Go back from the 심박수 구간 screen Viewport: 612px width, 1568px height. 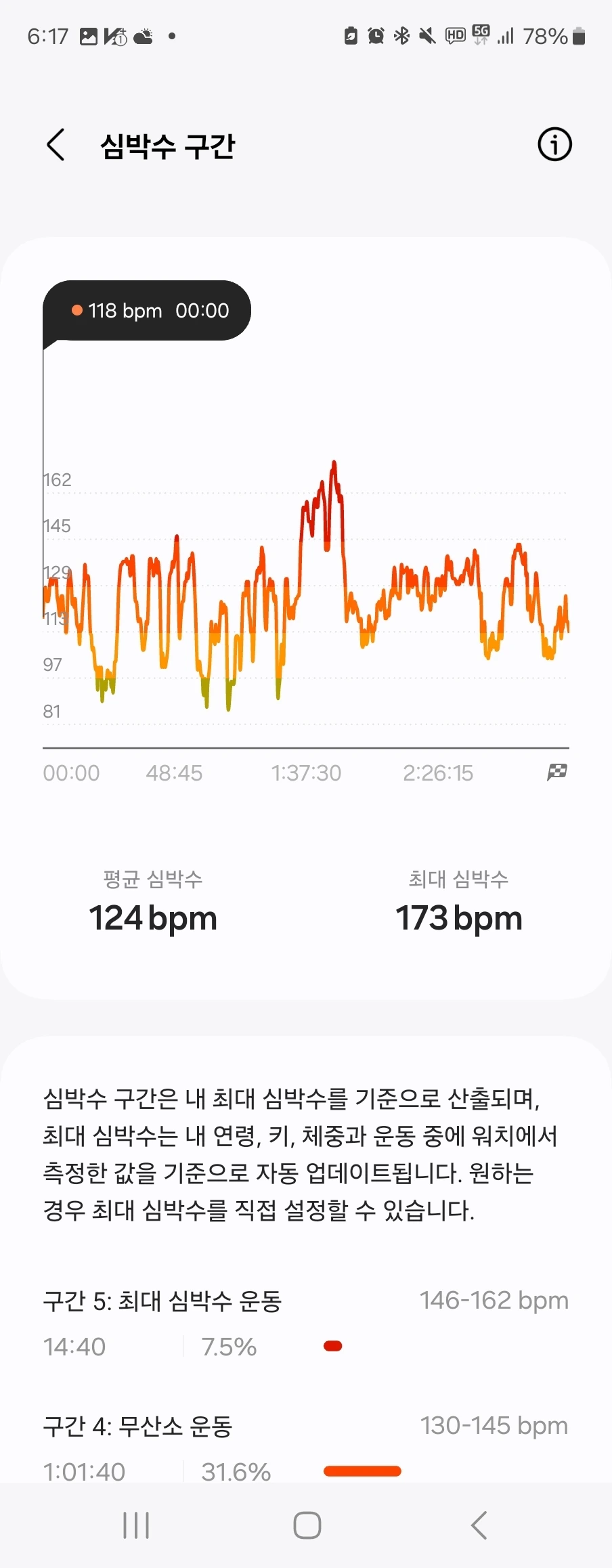point(56,145)
